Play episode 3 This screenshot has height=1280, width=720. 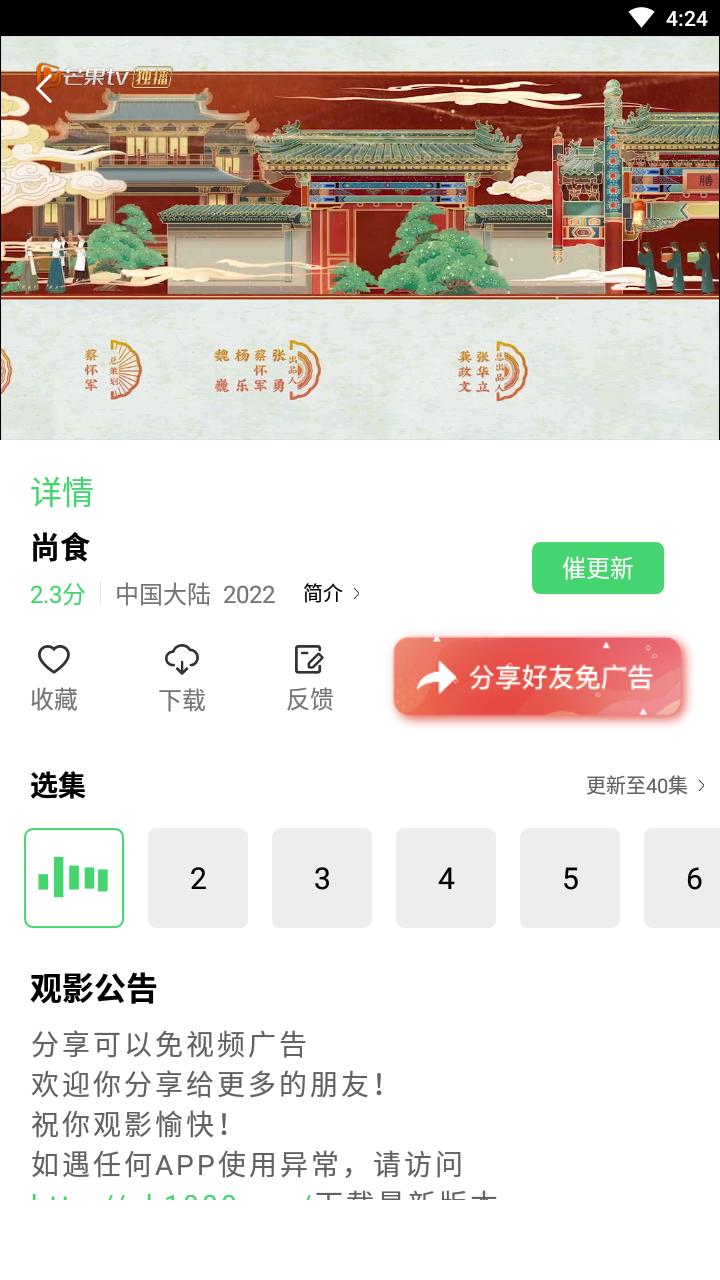[322, 878]
